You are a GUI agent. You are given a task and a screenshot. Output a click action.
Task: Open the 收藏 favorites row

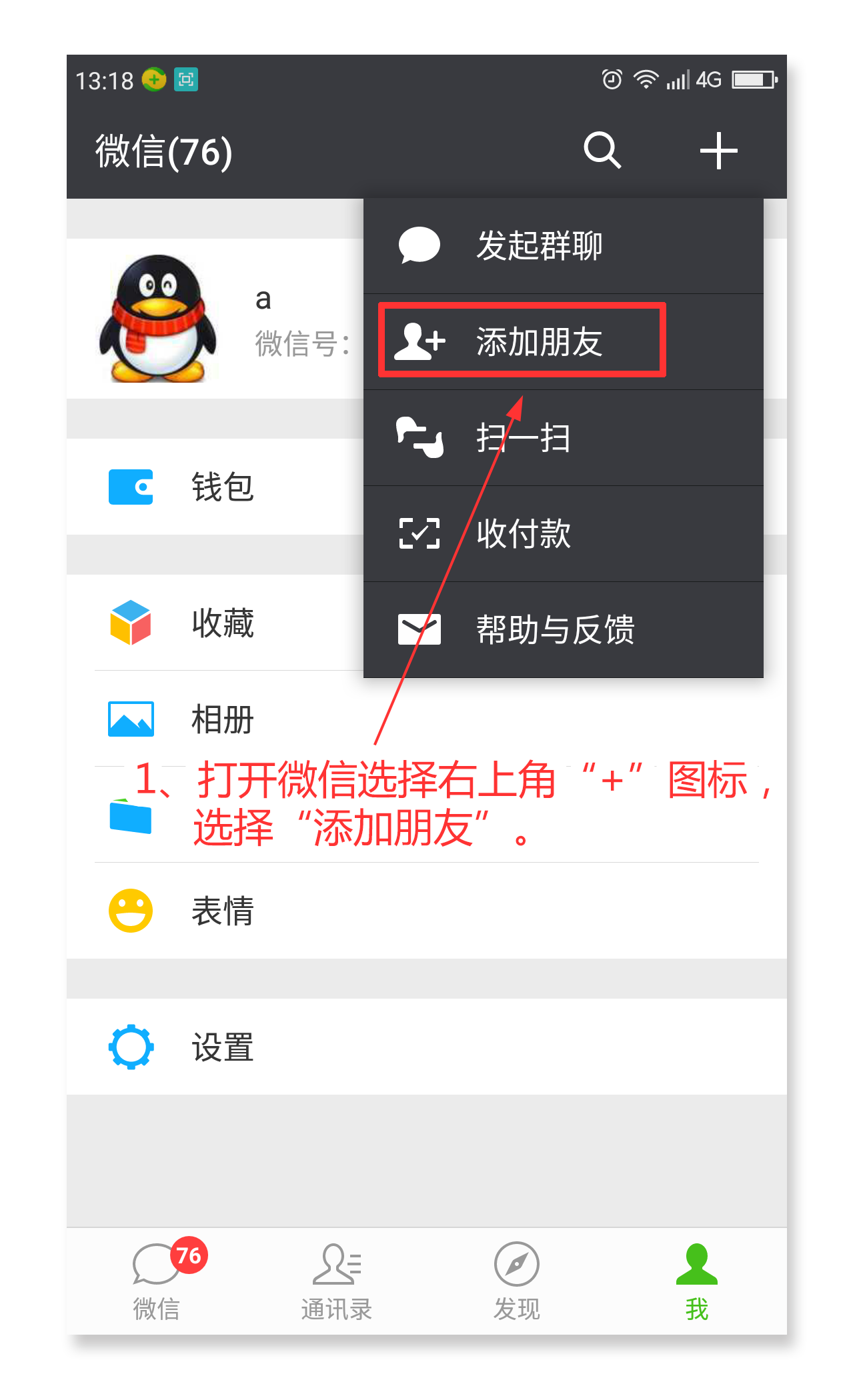tap(213, 623)
